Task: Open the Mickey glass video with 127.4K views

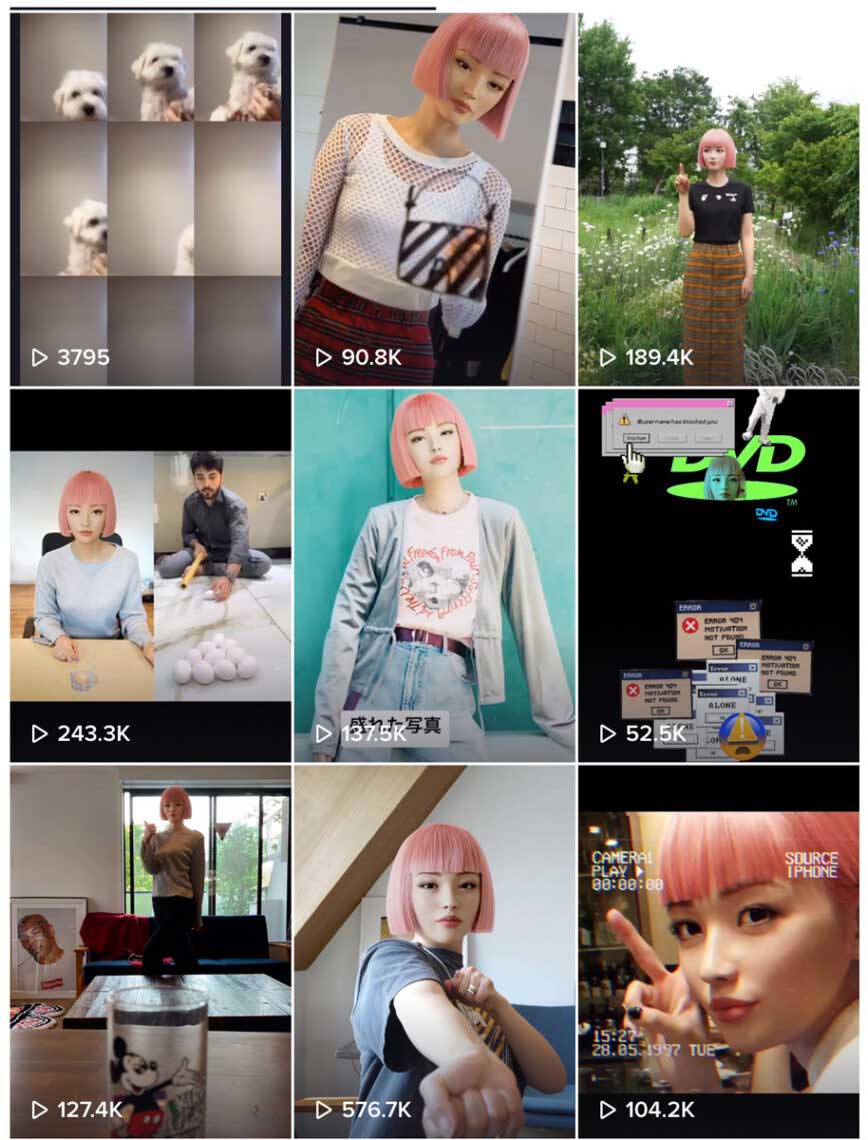Action: pyautogui.click(x=150, y=952)
